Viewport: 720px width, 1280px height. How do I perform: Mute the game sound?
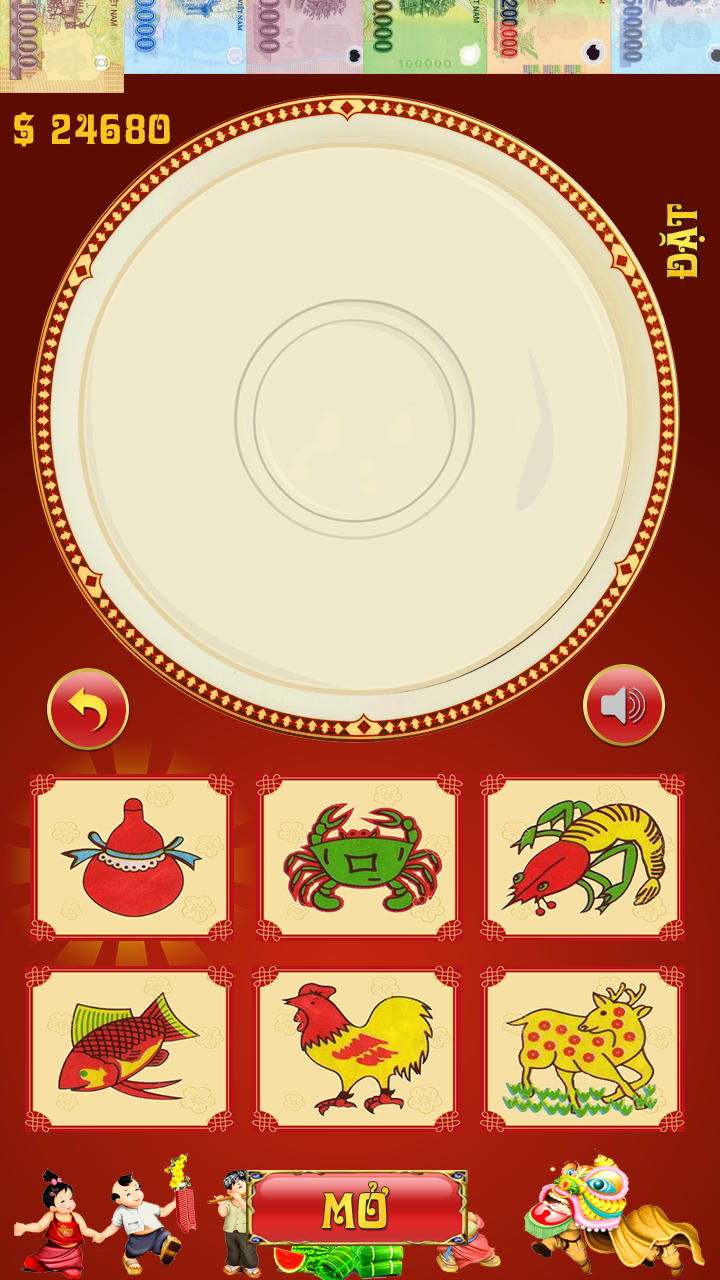point(623,705)
